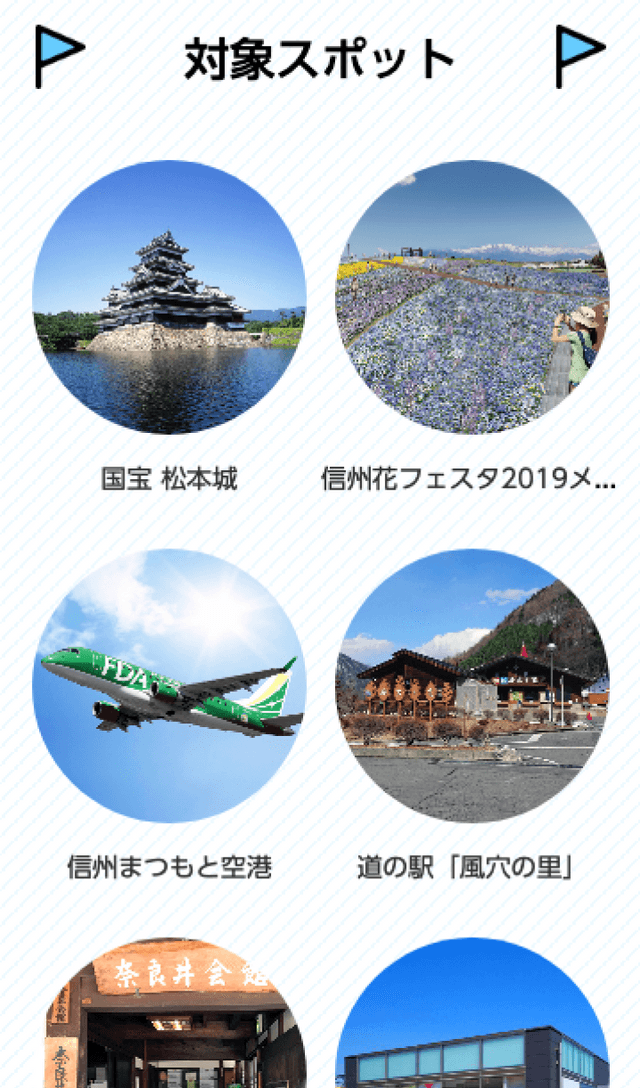Open the 国宝 松本城 spot
This screenshot has width=640, height=1088.
(x=169, y=298)
